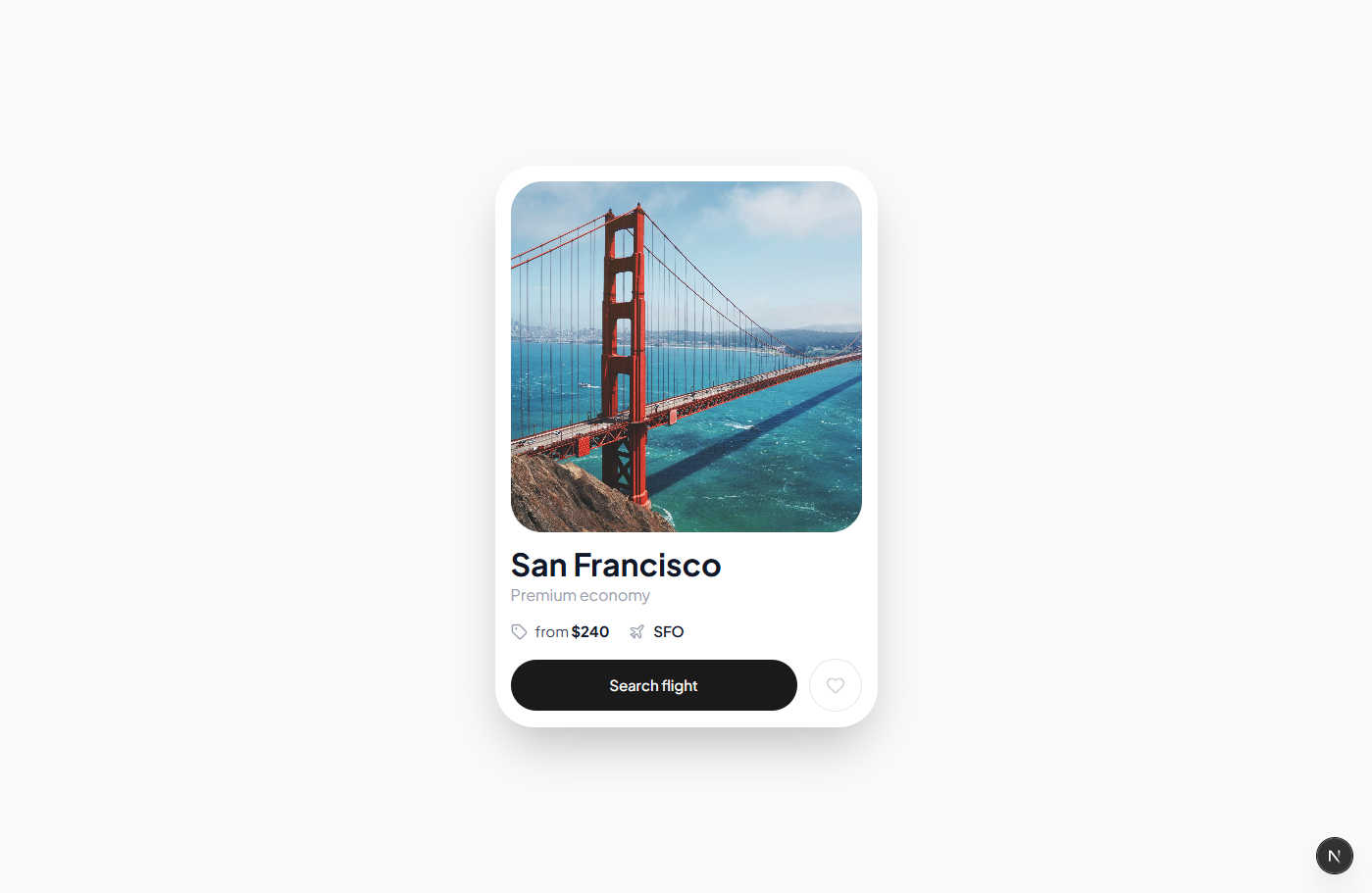Open the Next.js dev tools badge

point(1334,856)
